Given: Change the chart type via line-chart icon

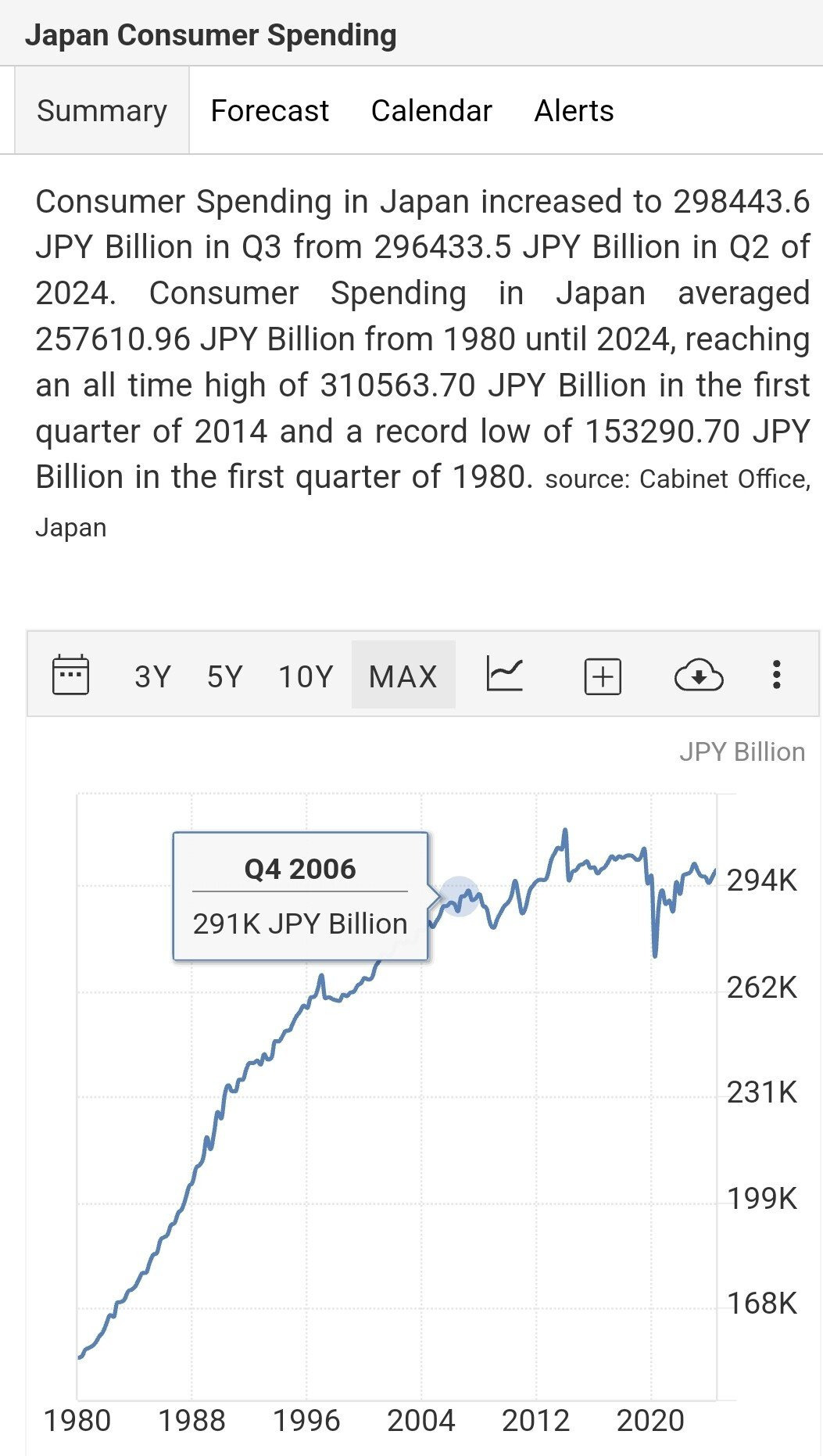Looking at the screenshot, I should (x=504, y=674).
